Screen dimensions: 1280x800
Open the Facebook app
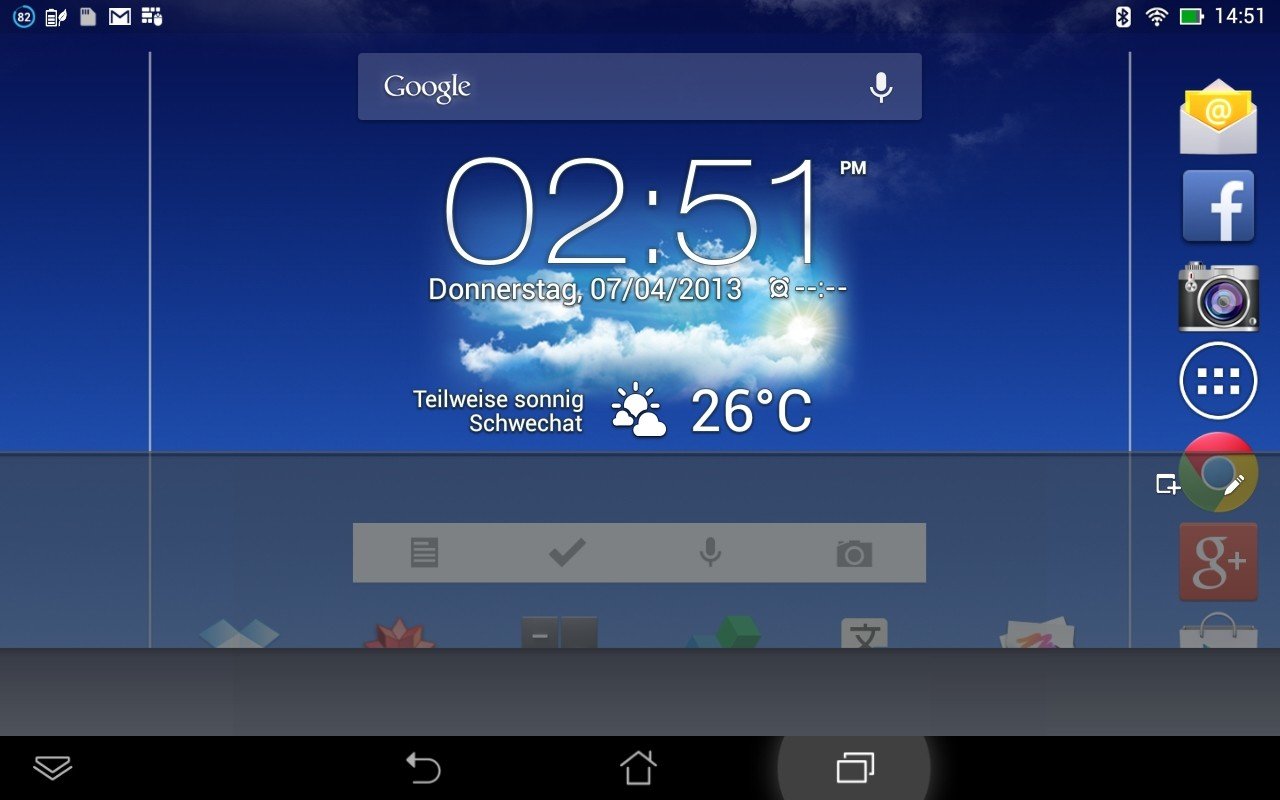(x=1218, y=206)
